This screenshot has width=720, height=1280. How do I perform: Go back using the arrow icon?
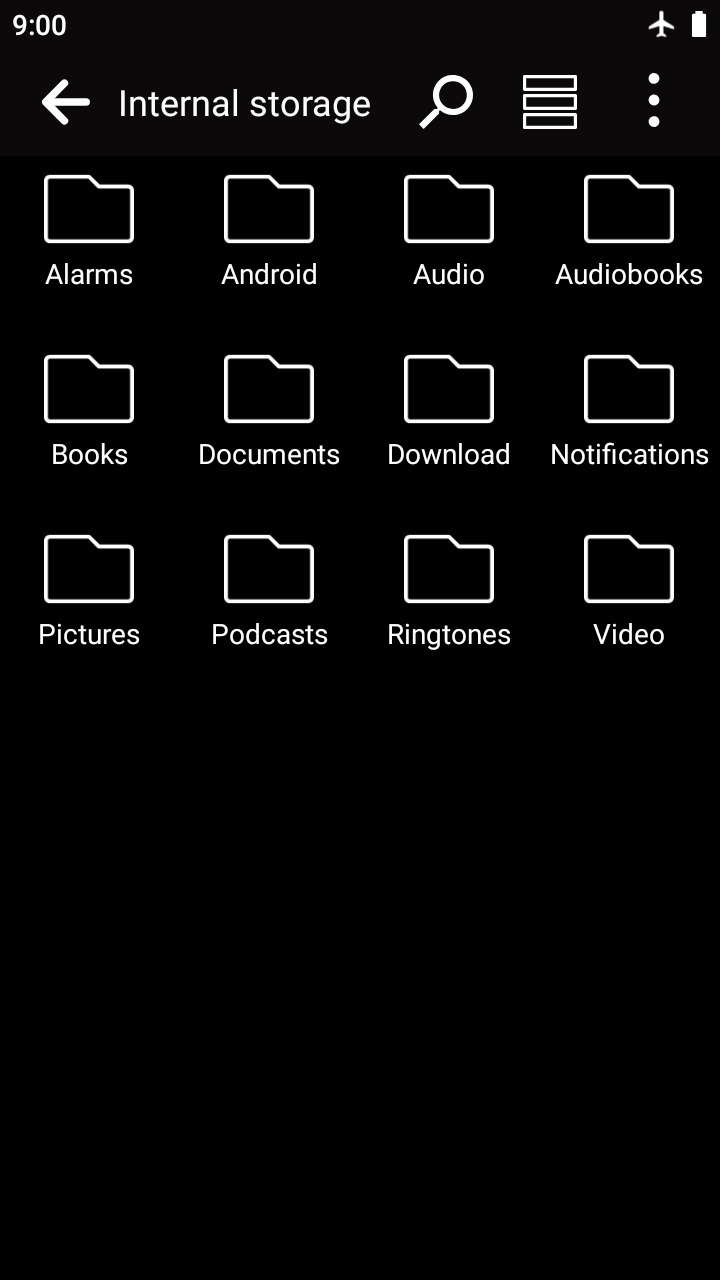[66, 103]
